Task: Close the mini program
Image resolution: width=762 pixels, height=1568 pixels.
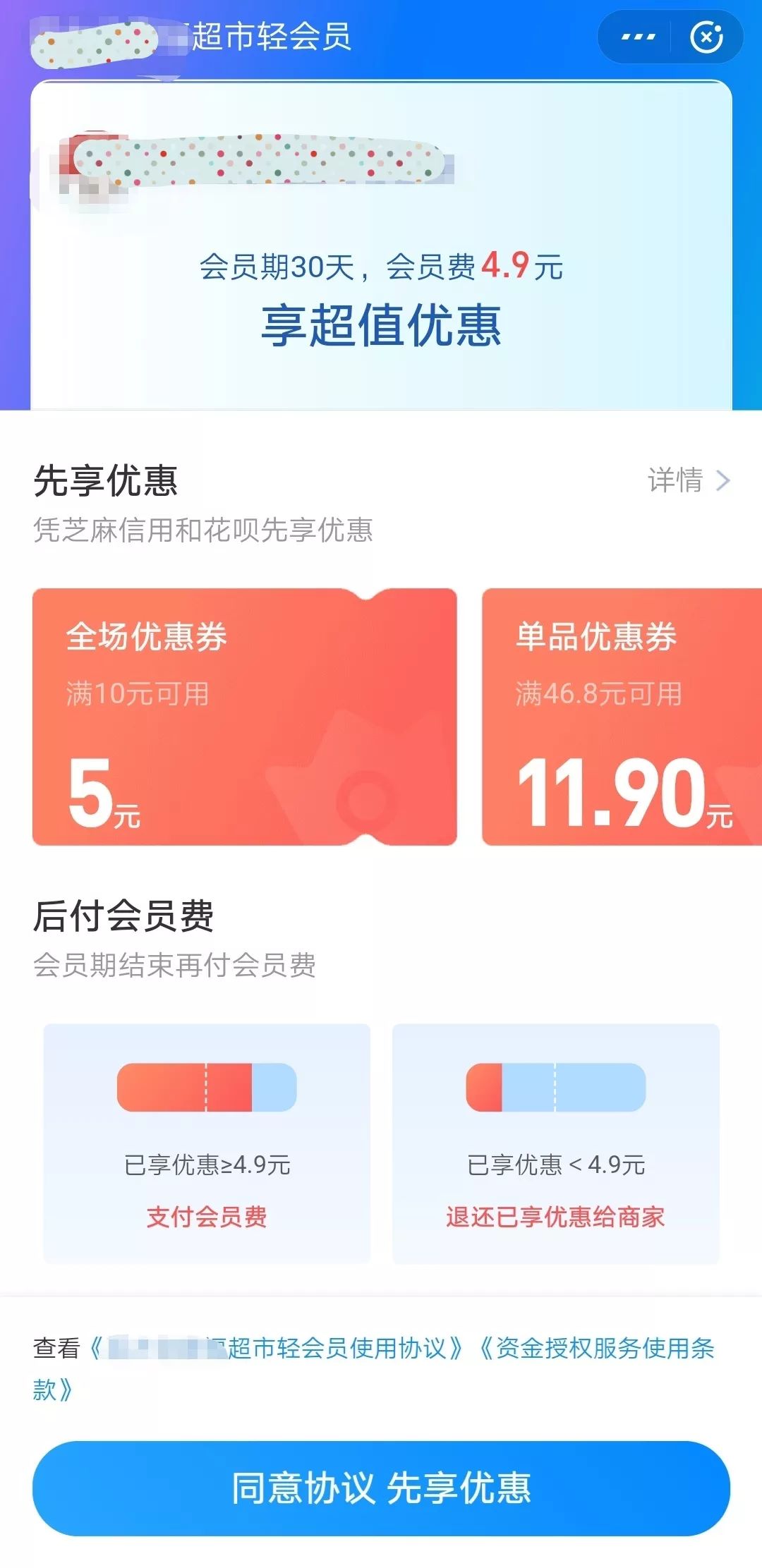Action: click(x=706, y=37)
